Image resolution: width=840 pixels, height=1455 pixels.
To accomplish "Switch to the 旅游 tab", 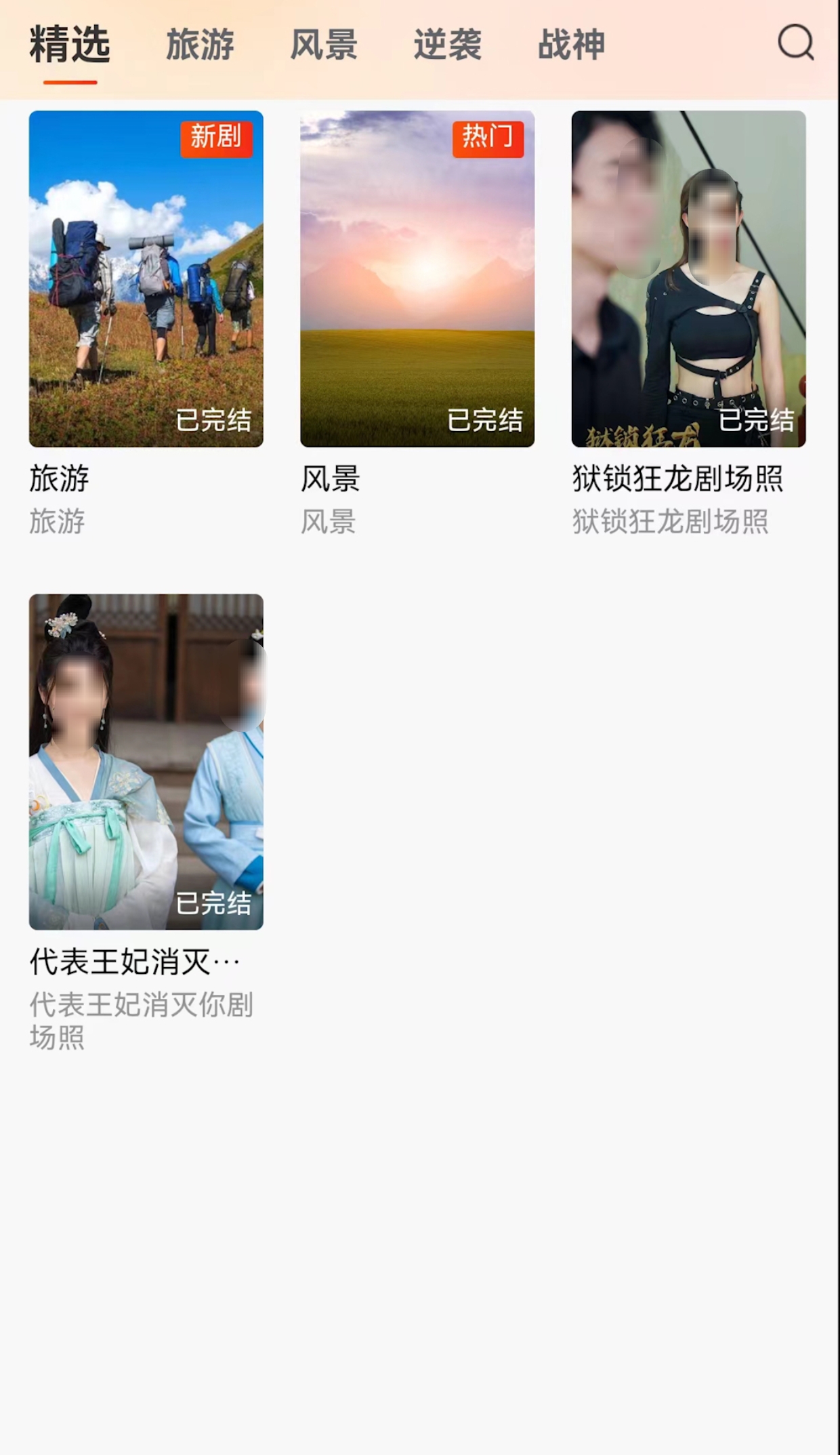I will (200, 45).
